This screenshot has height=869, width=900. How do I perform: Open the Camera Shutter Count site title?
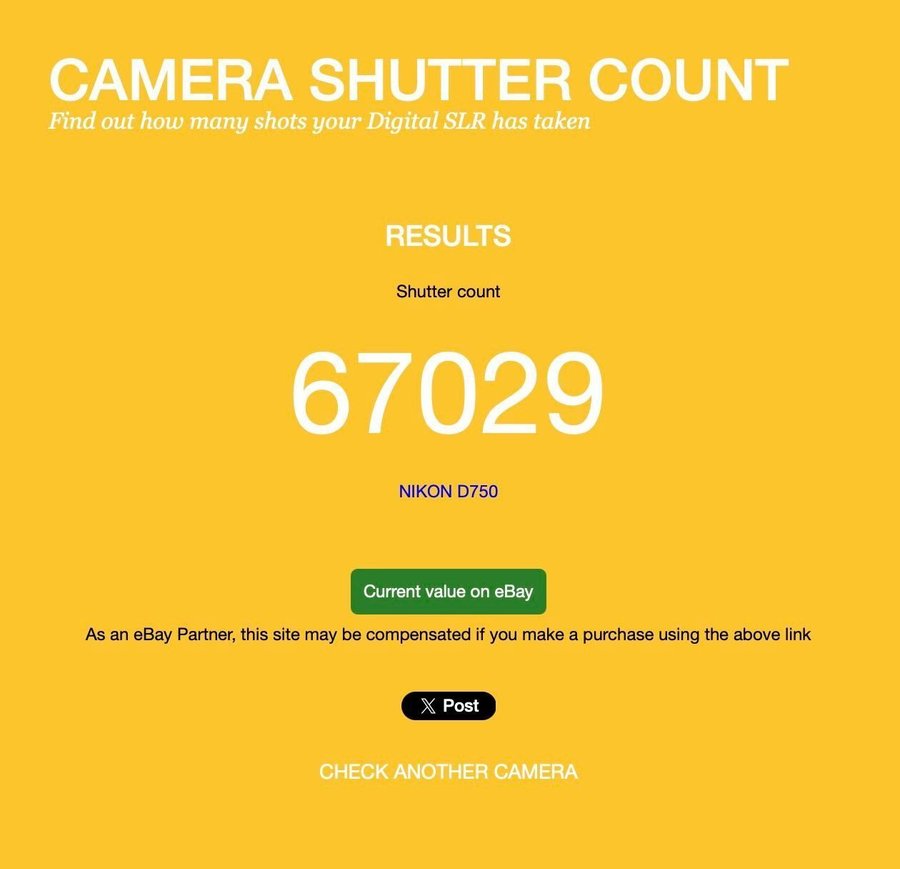[418, 80]
